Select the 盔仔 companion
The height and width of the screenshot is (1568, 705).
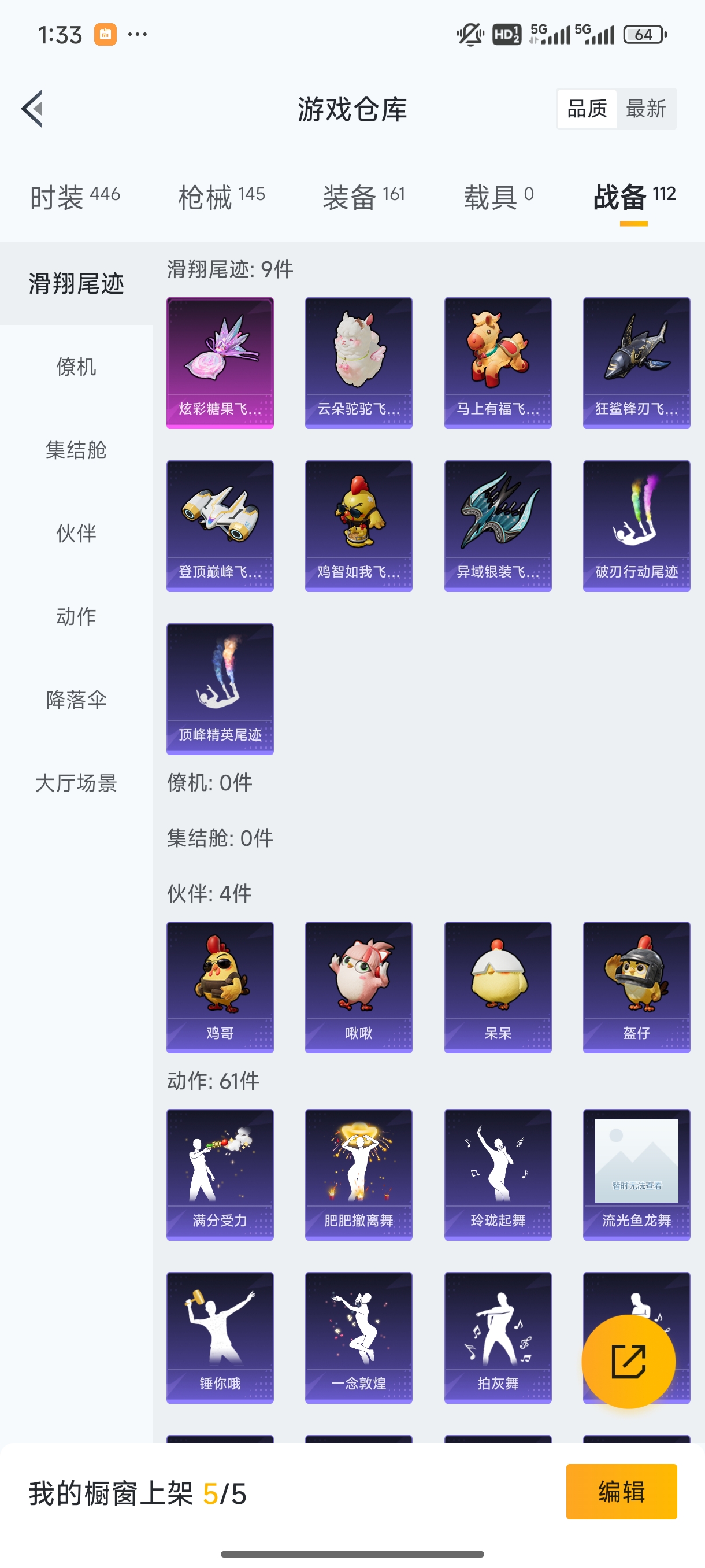coord(636,986)
